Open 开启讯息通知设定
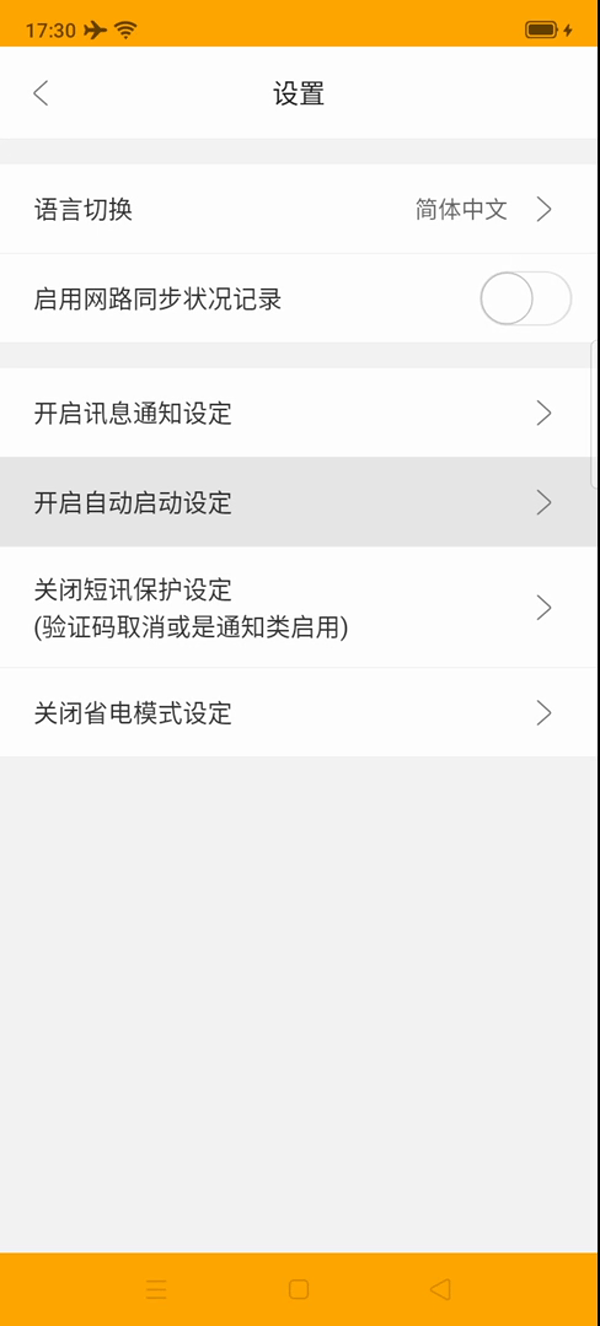The height and width of the screenshot is (1326, 600). (300, 413)
